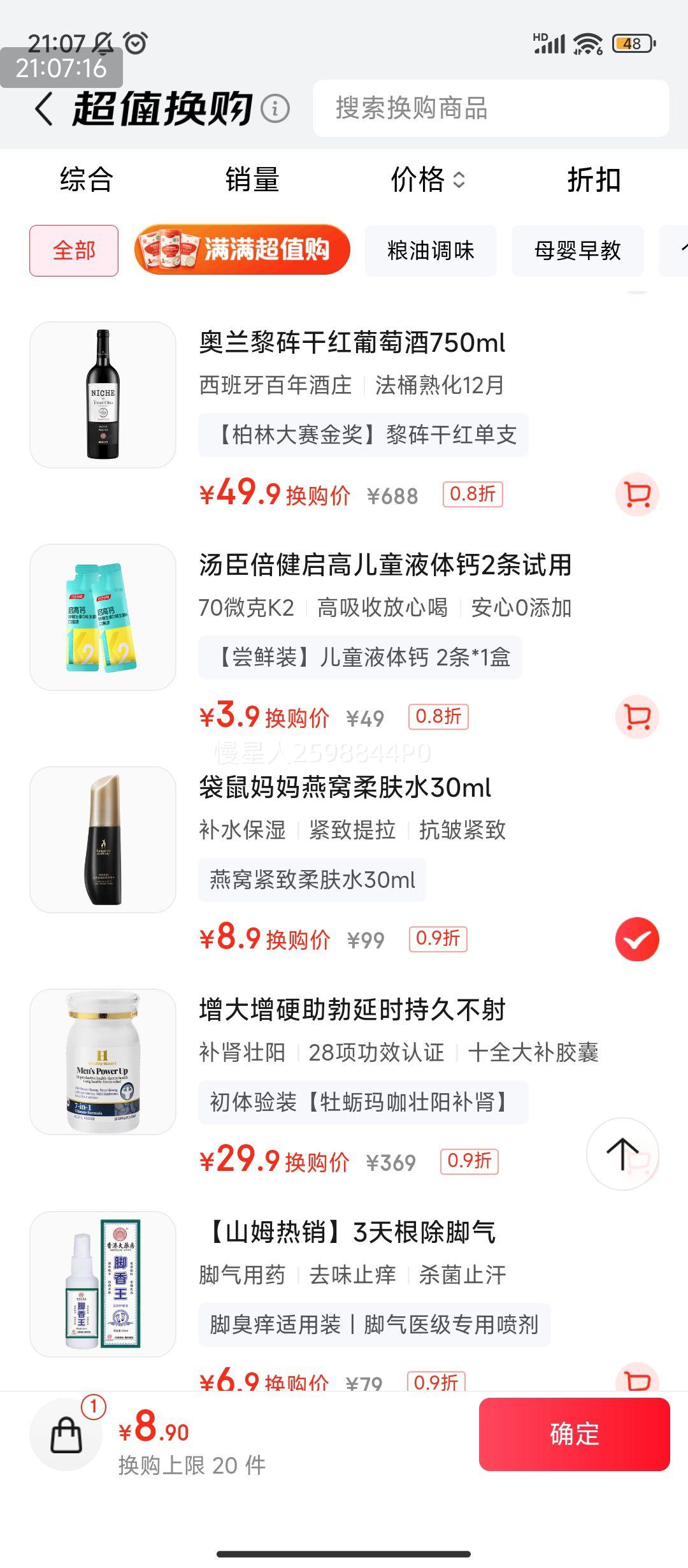688x1568 pixels.
Task: Select the 母婴早教 filter chip
Action: (577, 251)
